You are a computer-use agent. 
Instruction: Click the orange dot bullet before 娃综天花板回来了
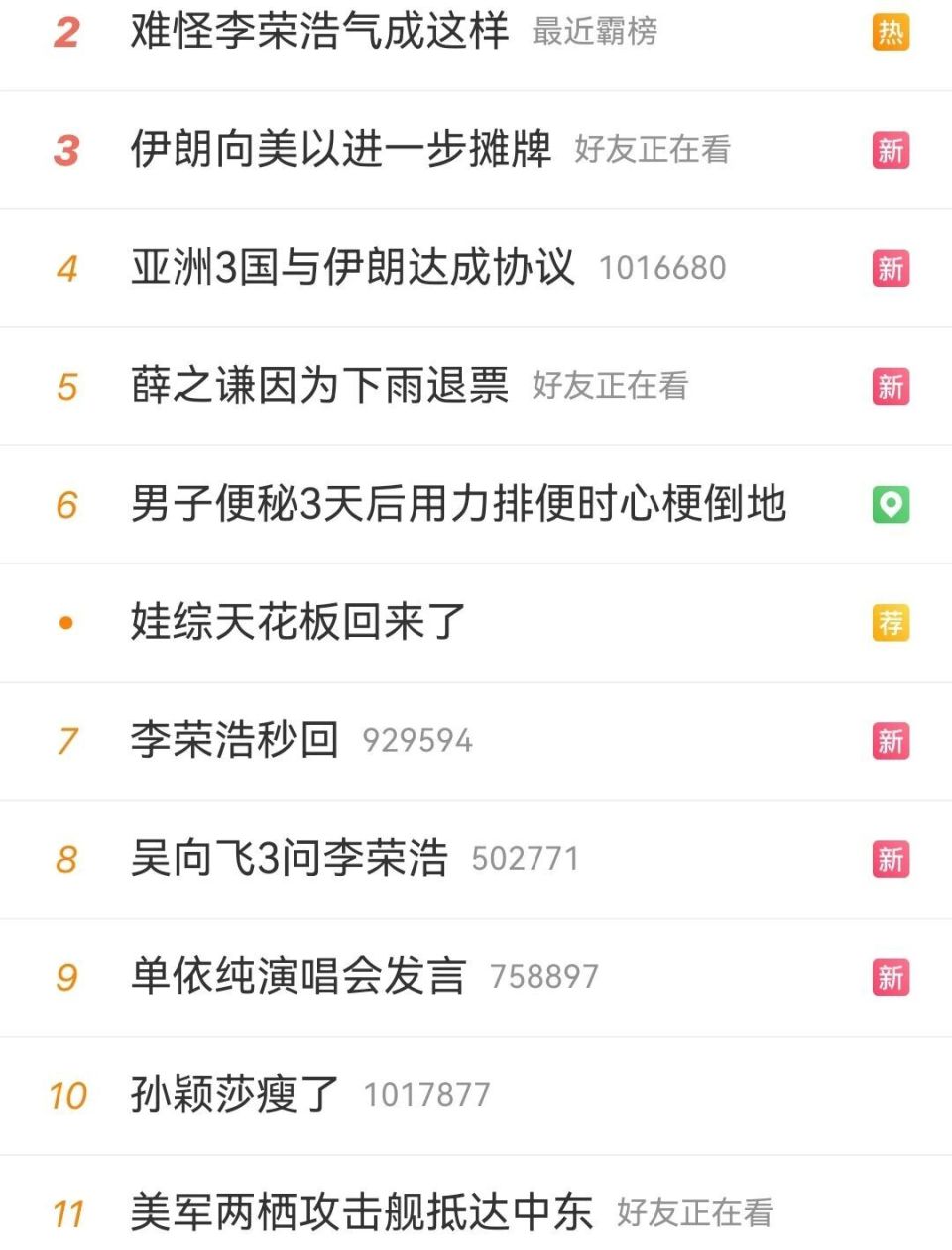pyautogui.click(x=65, y=622)
